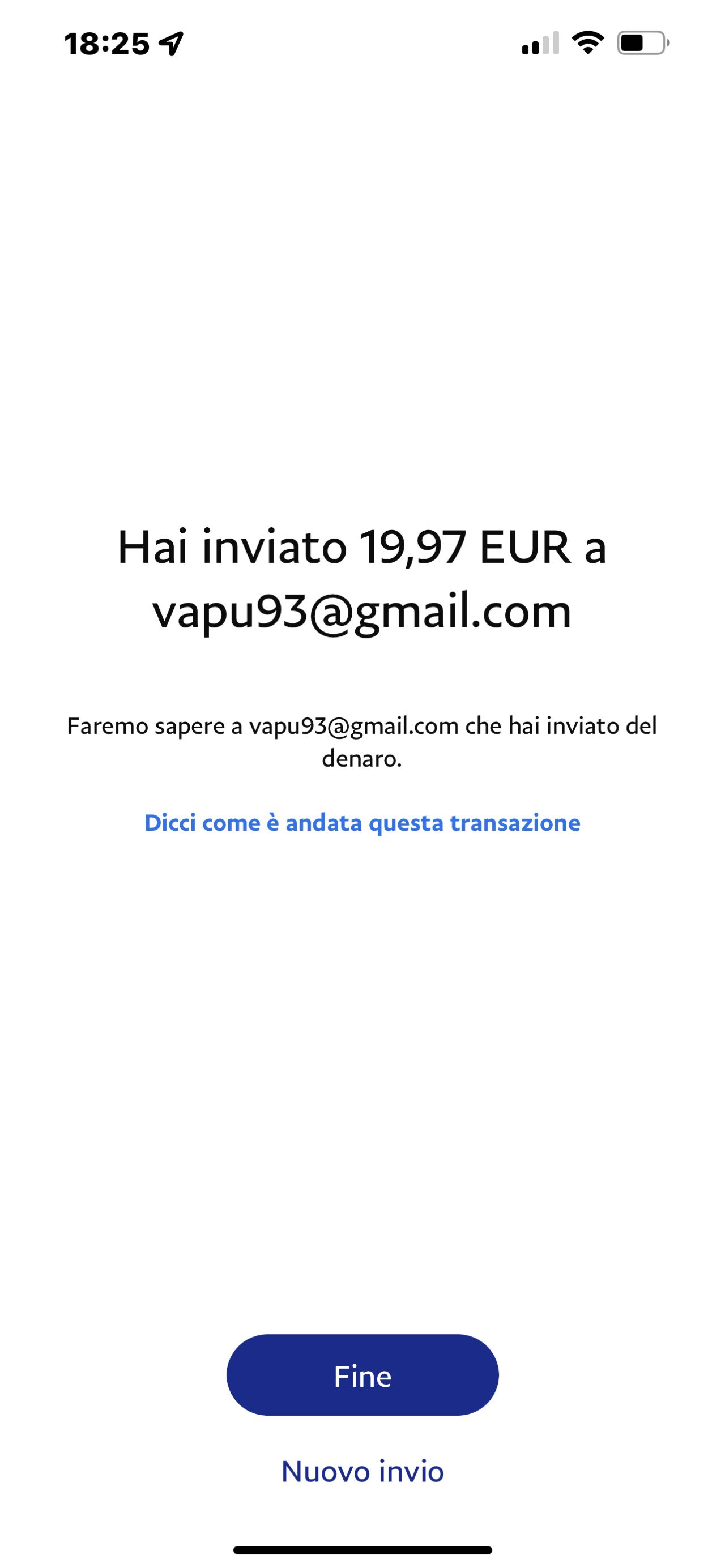Tap the Fine button to finish
725x1568 pixels.
pyautogui.click(x=362, y=1375)
